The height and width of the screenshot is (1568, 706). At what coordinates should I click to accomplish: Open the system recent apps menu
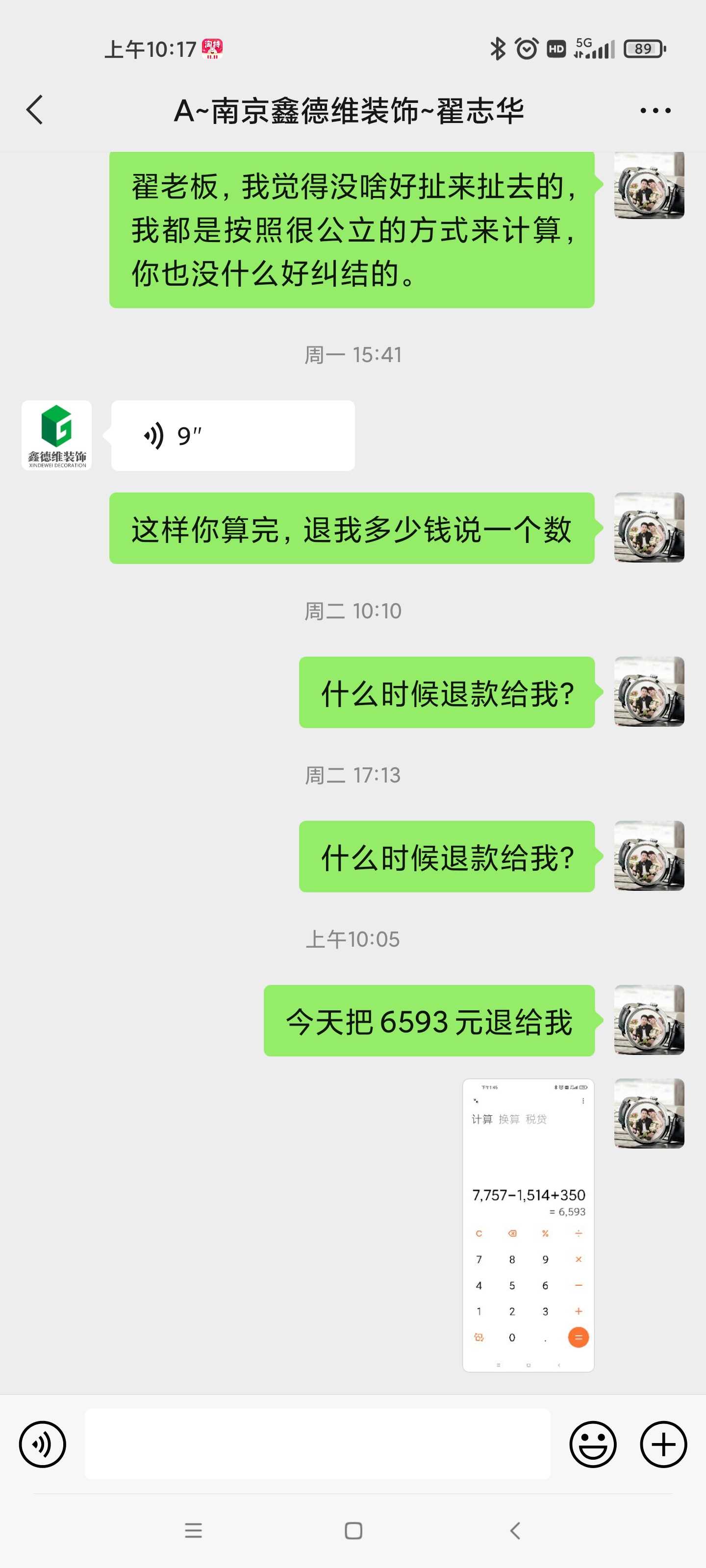193,1530
